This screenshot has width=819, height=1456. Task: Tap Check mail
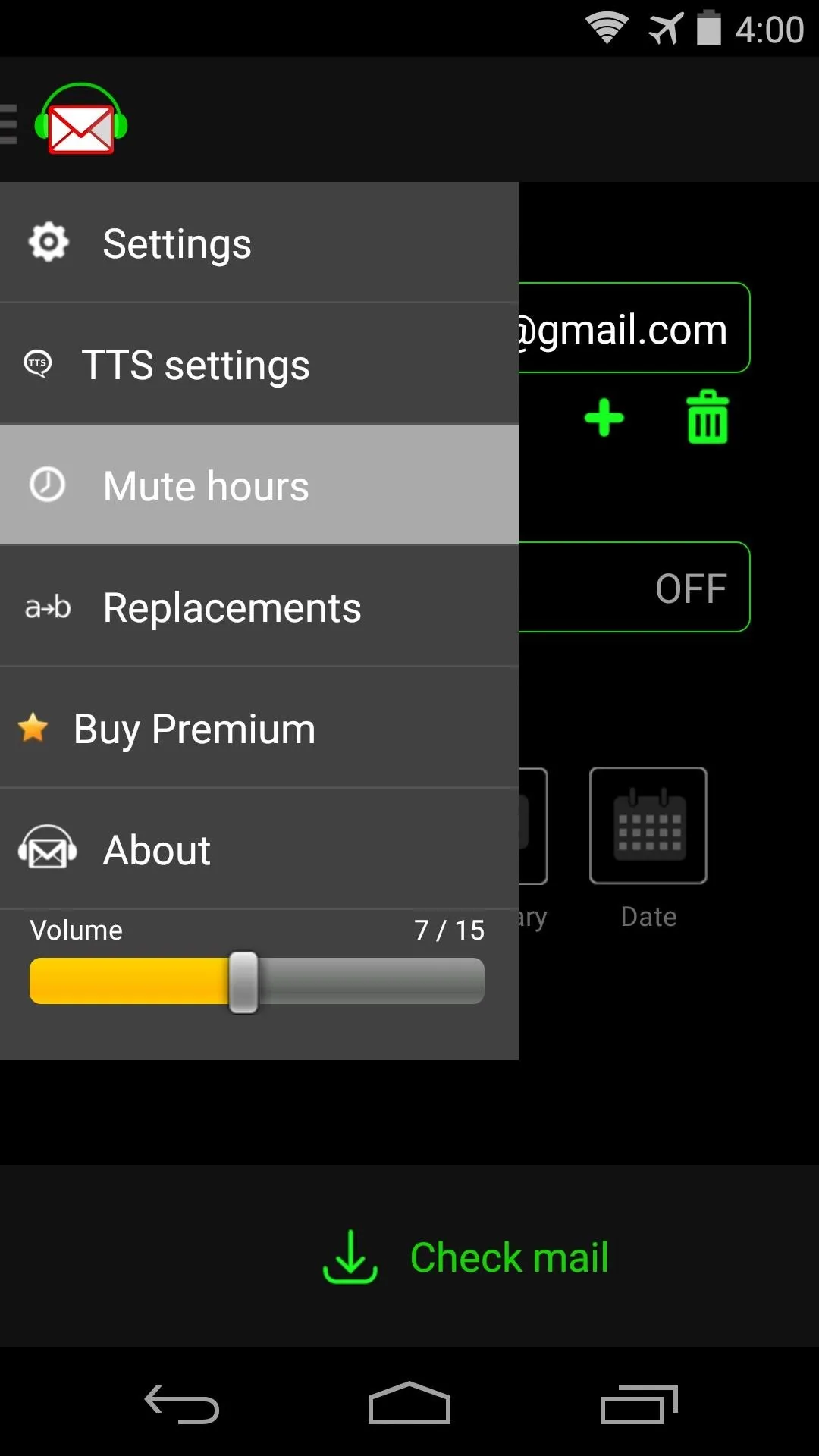click(x=466, y=1257)
